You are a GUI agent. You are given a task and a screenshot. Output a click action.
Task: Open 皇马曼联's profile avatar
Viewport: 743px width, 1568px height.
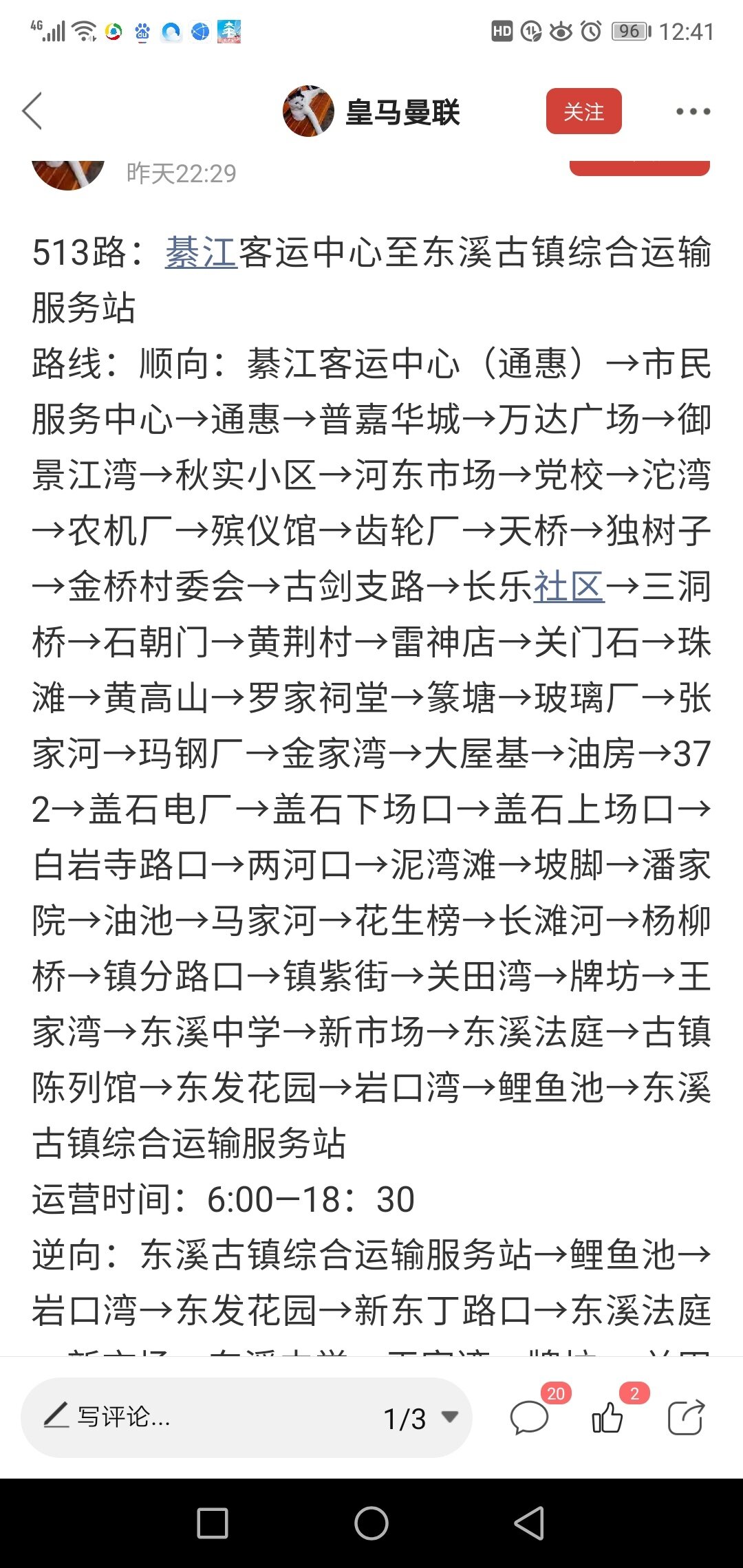(x=308, y=111)
